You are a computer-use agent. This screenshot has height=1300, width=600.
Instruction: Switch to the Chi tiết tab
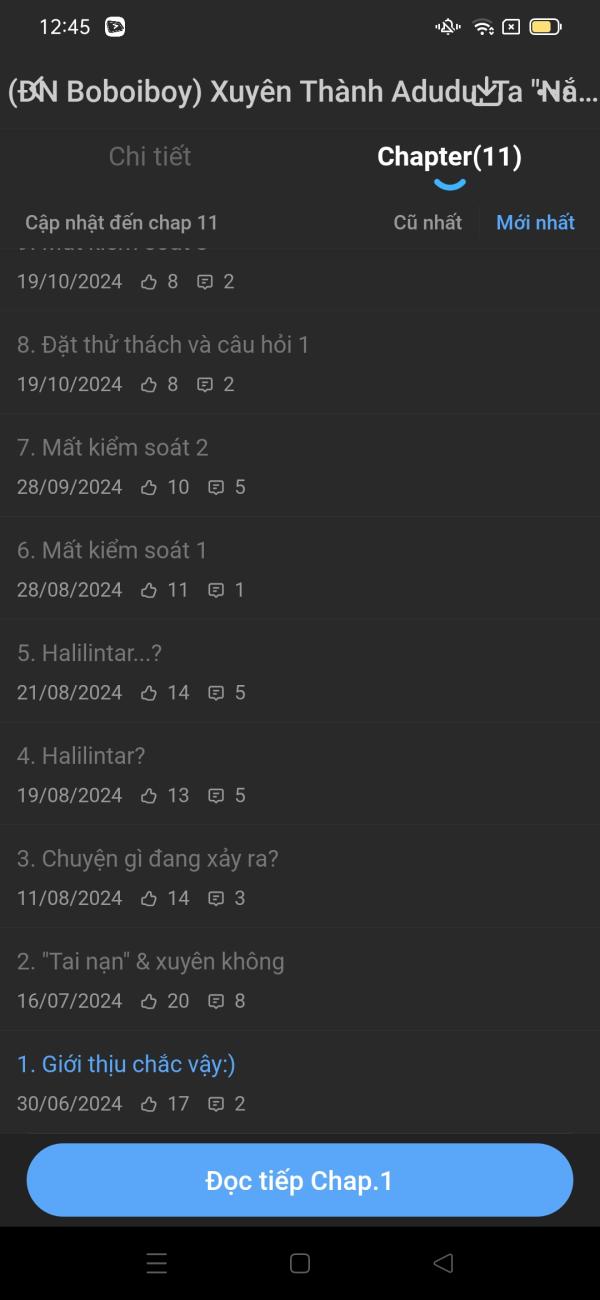pyautogui.click(x=150, y=157)
